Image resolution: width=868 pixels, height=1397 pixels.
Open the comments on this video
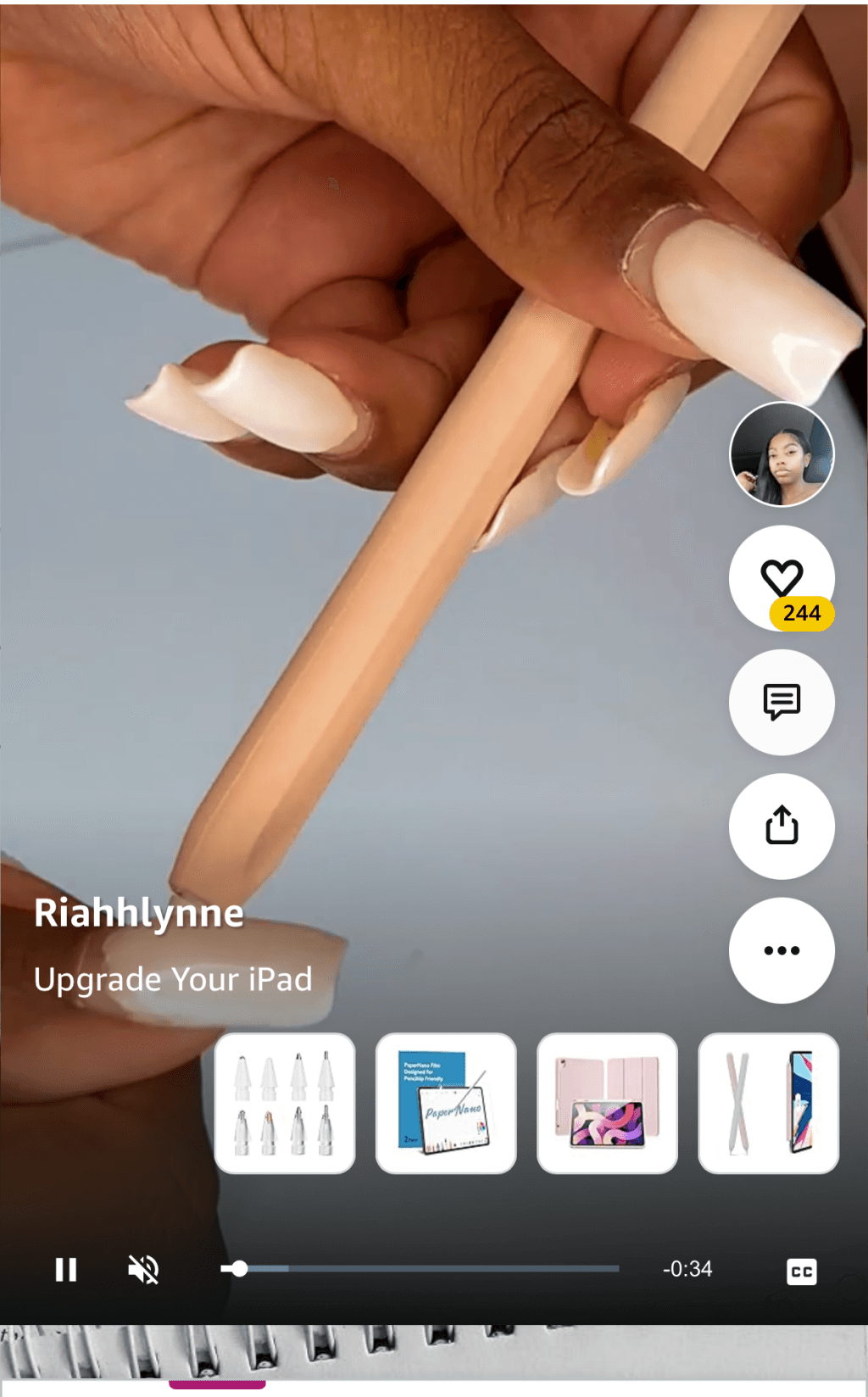(x=782, y=702)
